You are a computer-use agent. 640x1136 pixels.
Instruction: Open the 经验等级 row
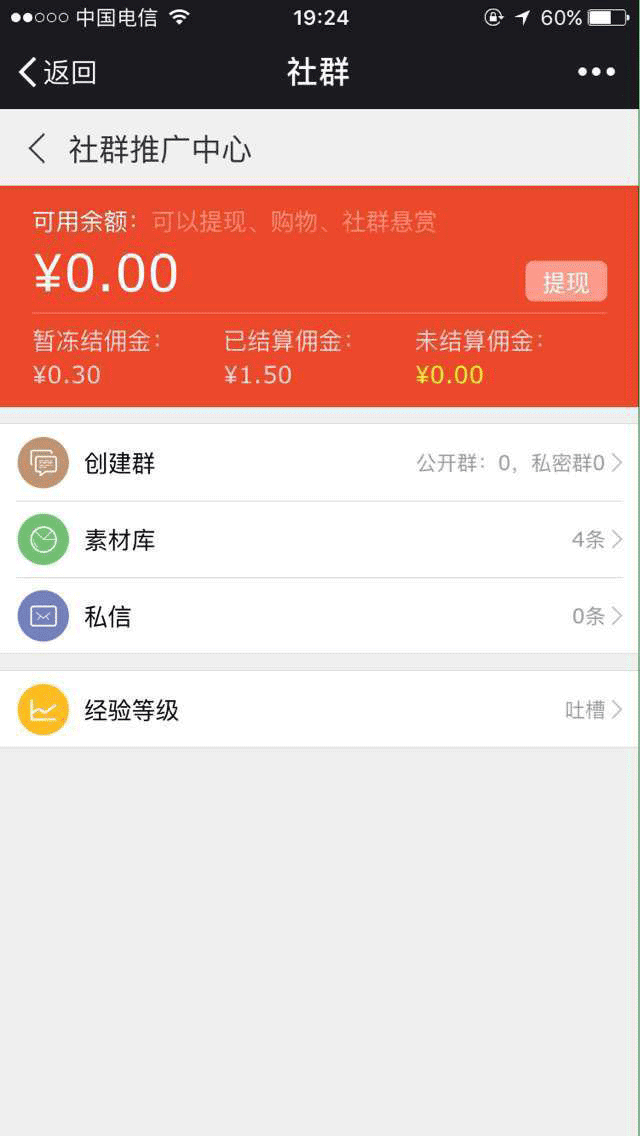[319, 709]
